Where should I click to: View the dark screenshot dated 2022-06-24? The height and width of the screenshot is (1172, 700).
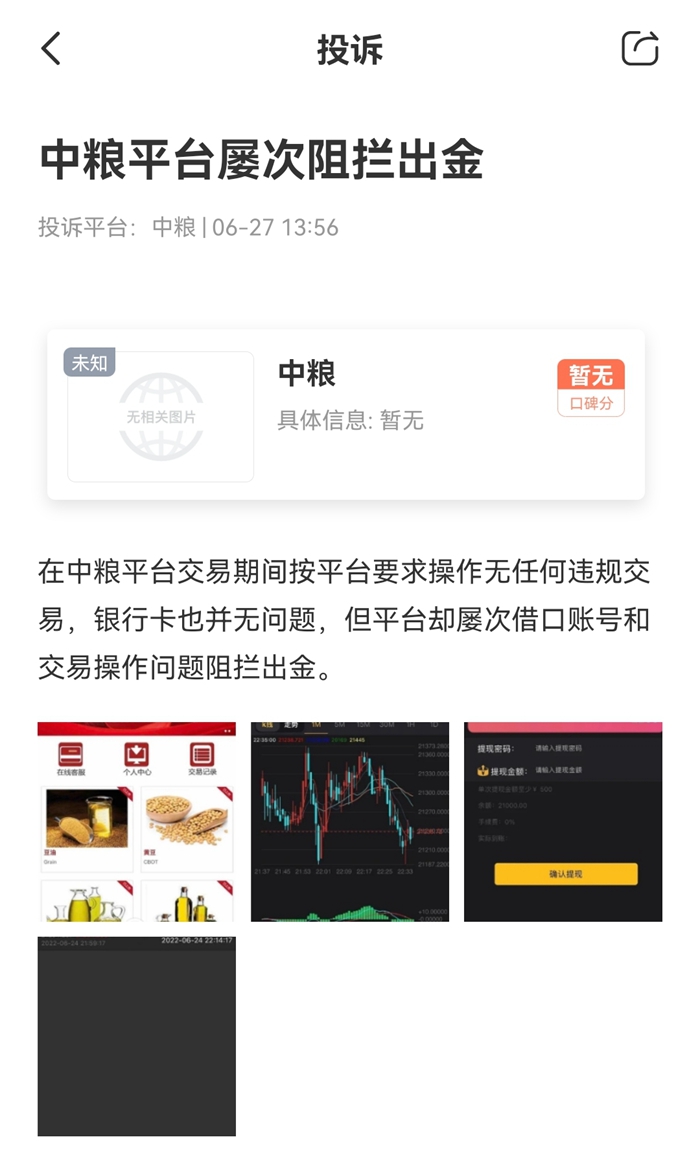[137, 1036]
